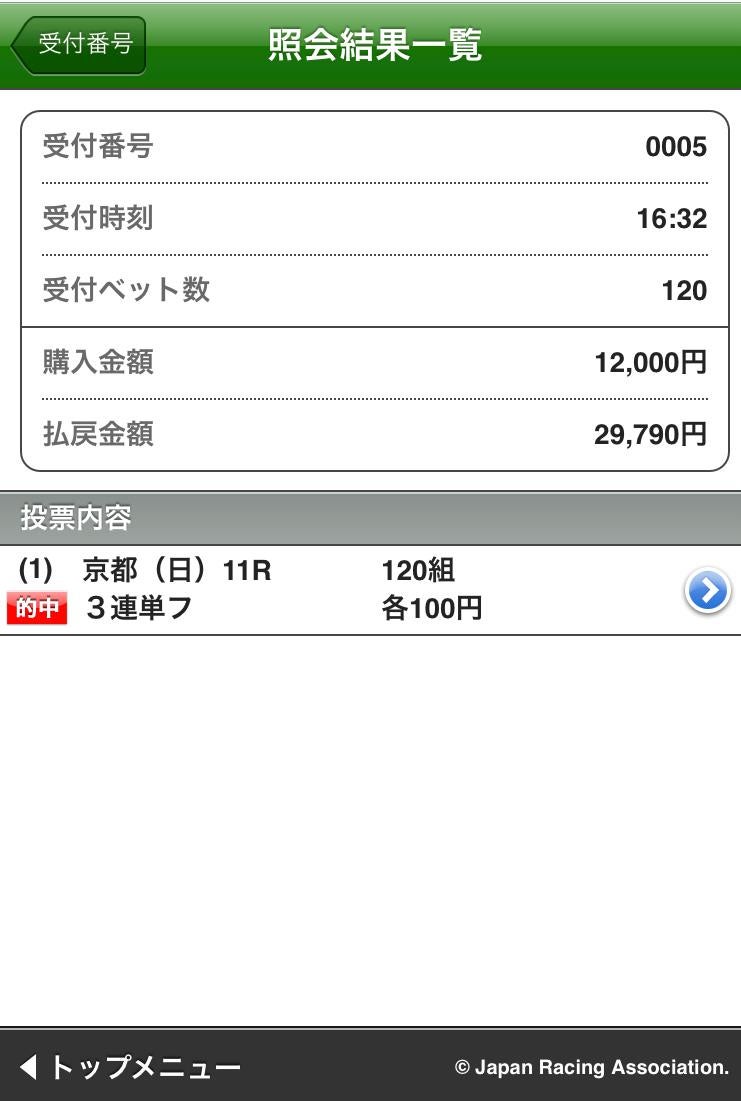The width and height of the screenshot is (741, 1101).
Task: Go back to 受付番号 list
Action: click(80, 45)
